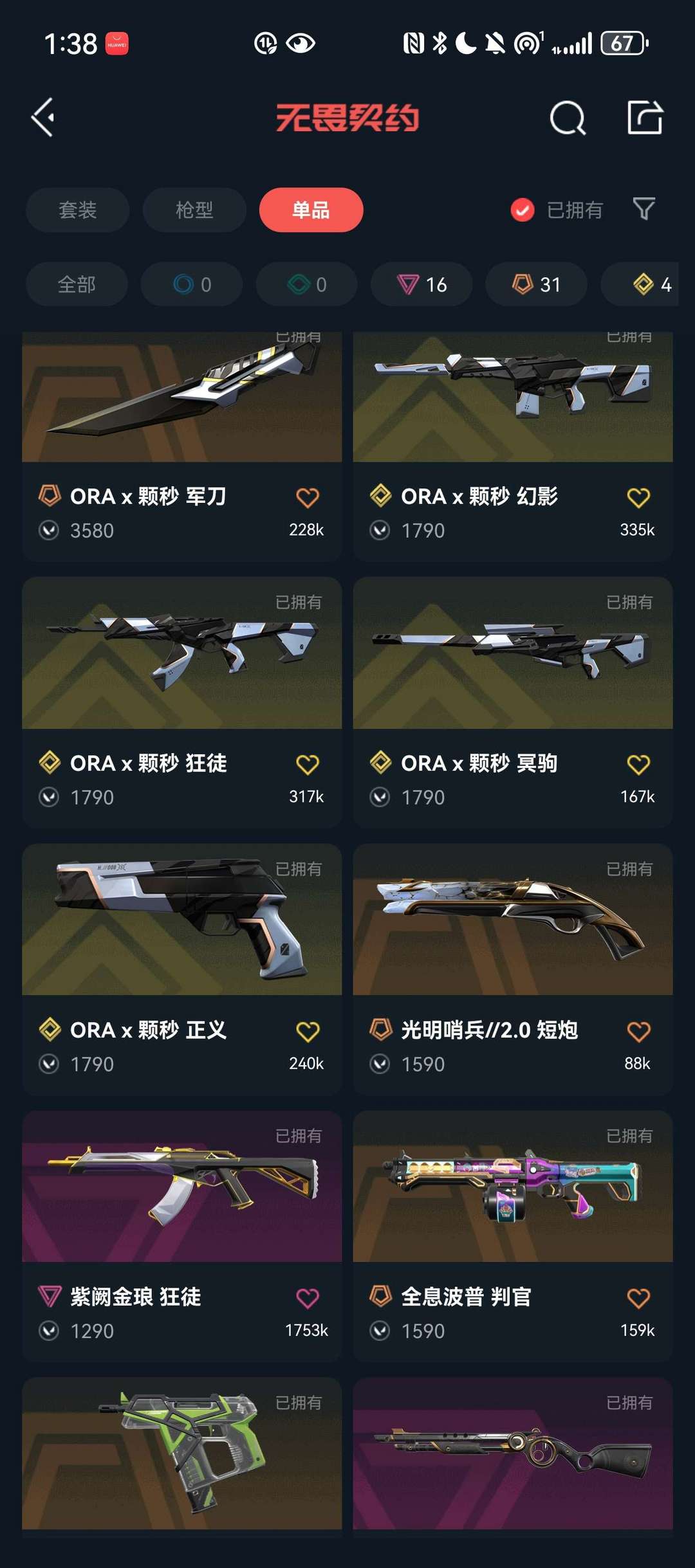Switch to the 套装 tab
The image size is (695, 1568).
click(77, 210)
